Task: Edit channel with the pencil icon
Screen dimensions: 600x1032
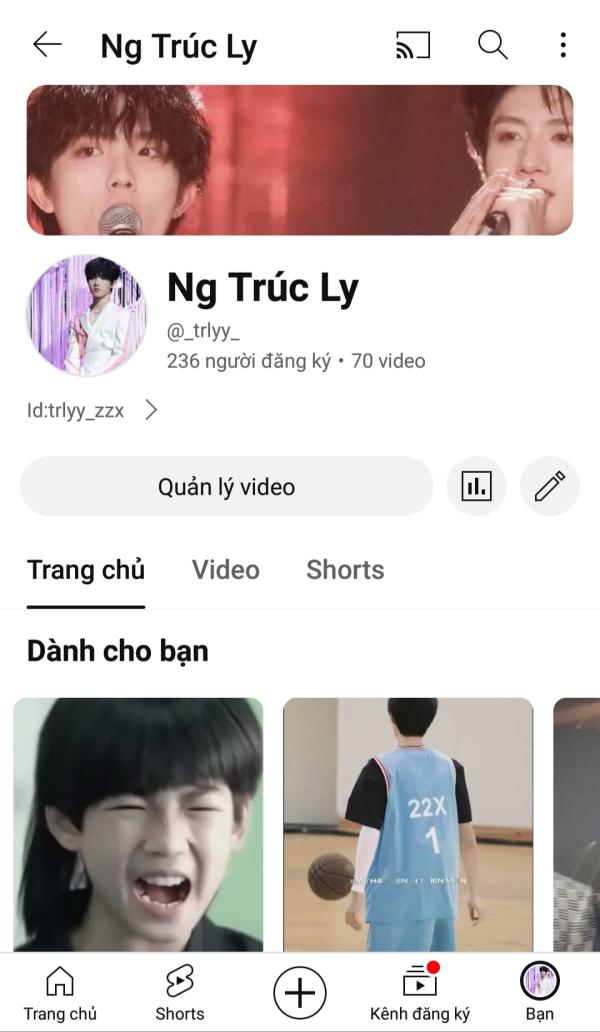Action: (549, 487)
